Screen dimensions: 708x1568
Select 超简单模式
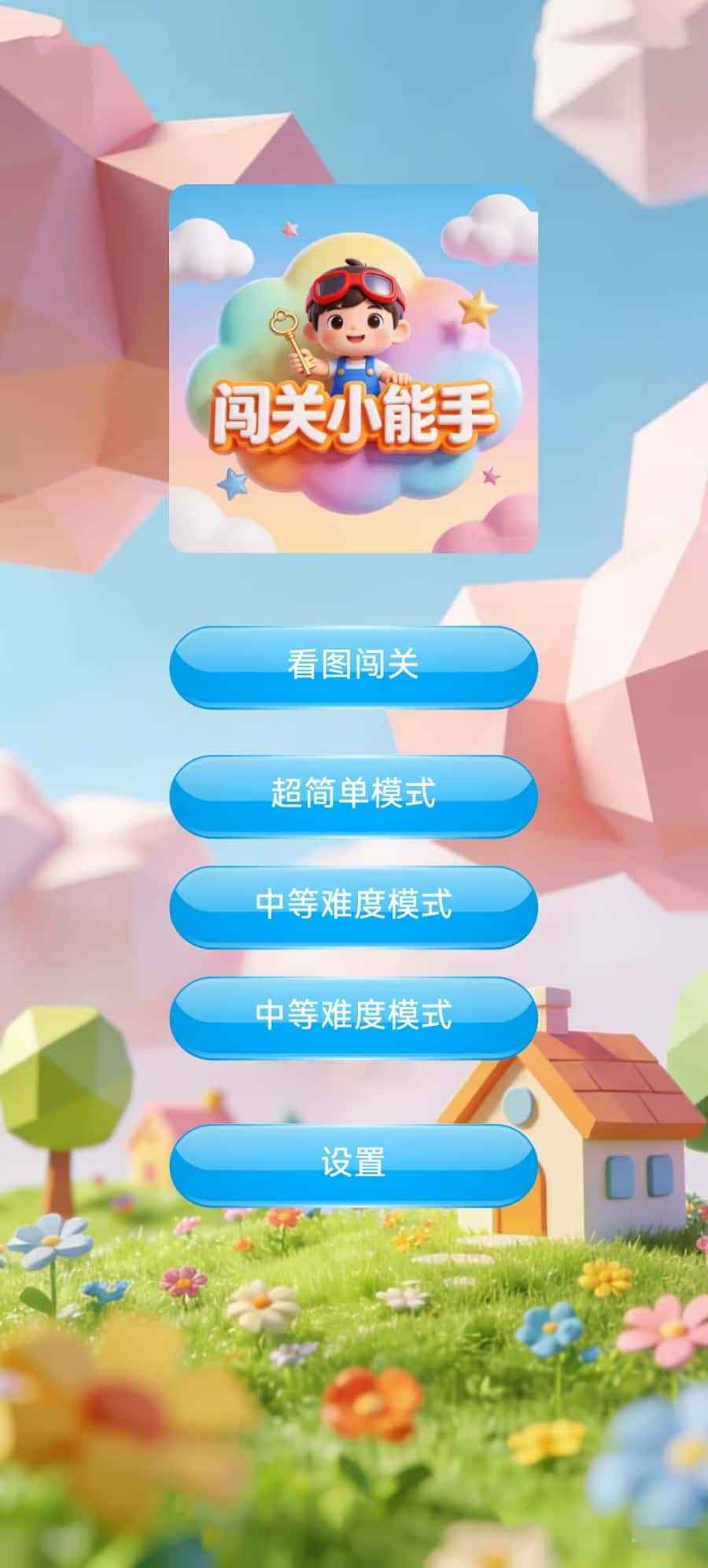tap(353, 795)
